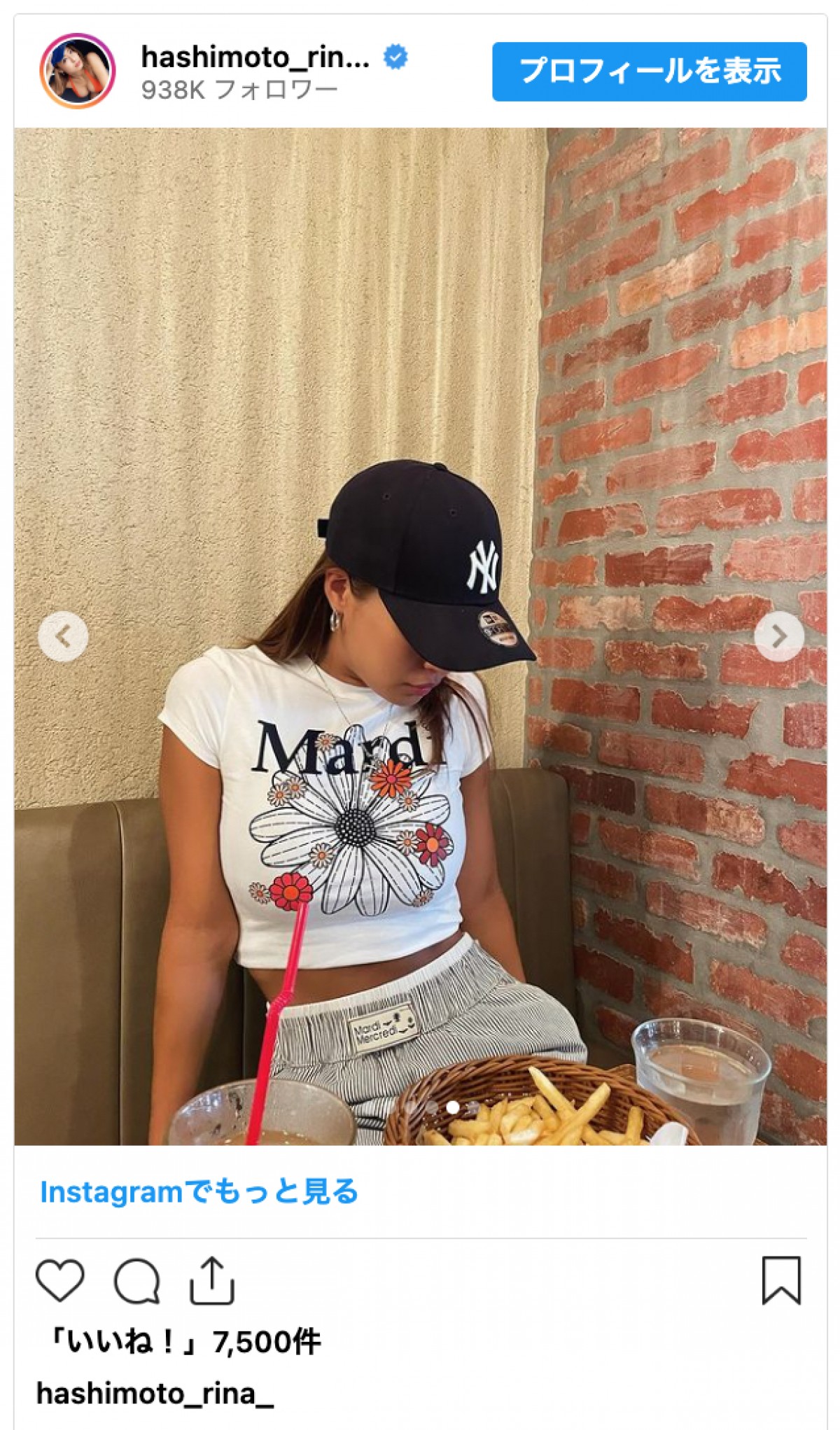Open the hashimoto_rin... username at the top
The width and height of the screenshot is (840, 1430).
pos(255,57)
